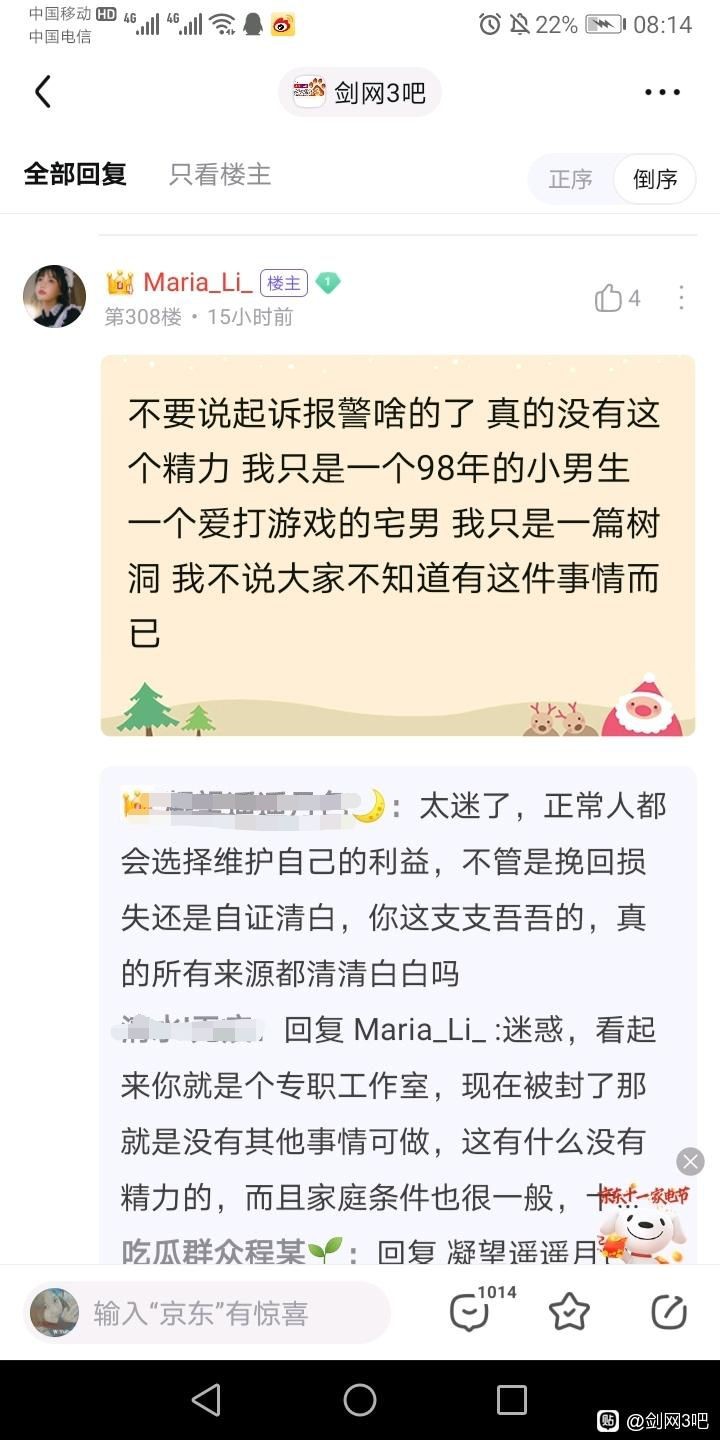Switch to the 只看楼主 tab
Image resolution: width=720 pixels, height=1440 pixels.
pos(220,175)
